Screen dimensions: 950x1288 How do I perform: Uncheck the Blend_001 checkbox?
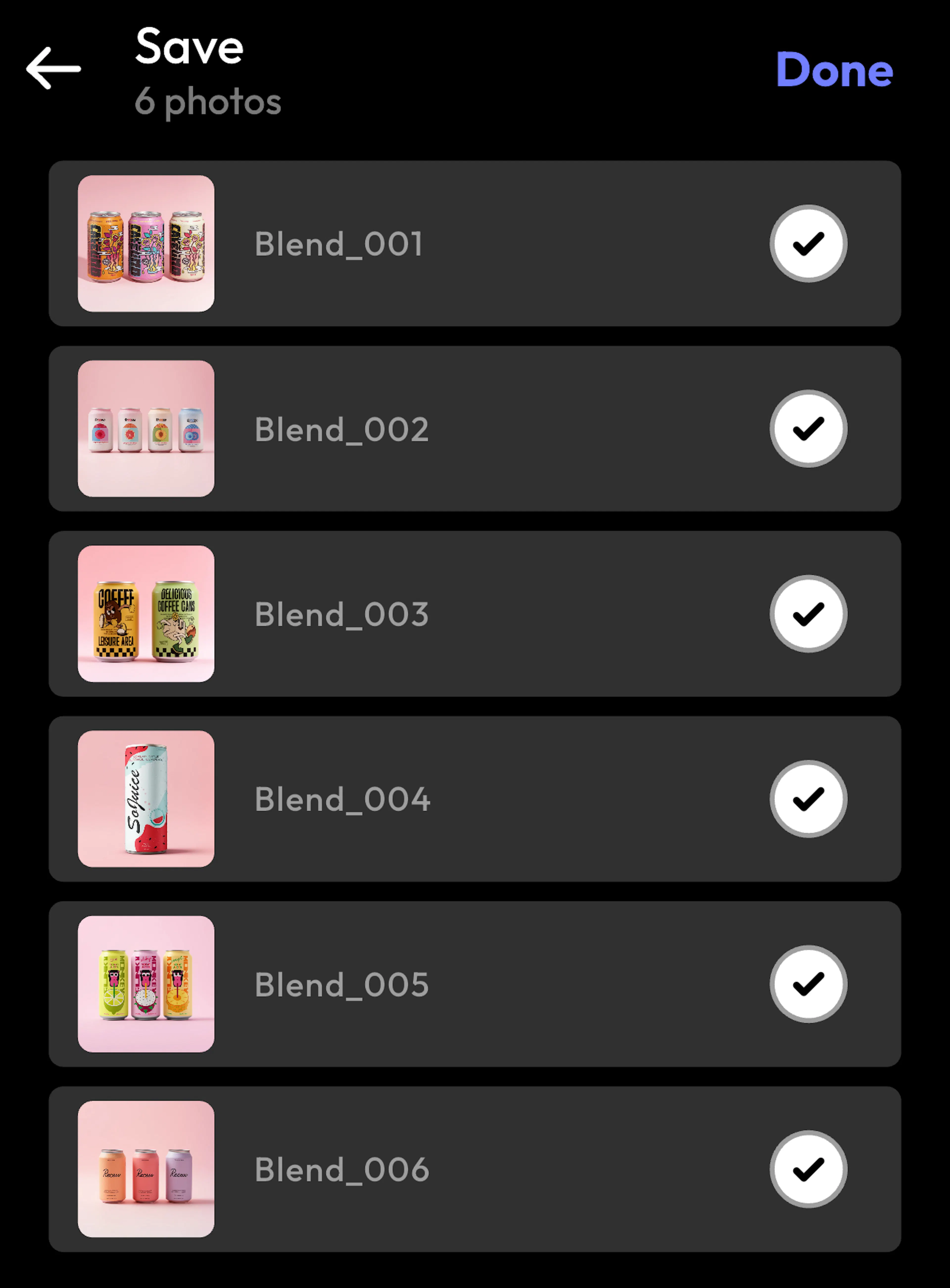tap(808, 243)
